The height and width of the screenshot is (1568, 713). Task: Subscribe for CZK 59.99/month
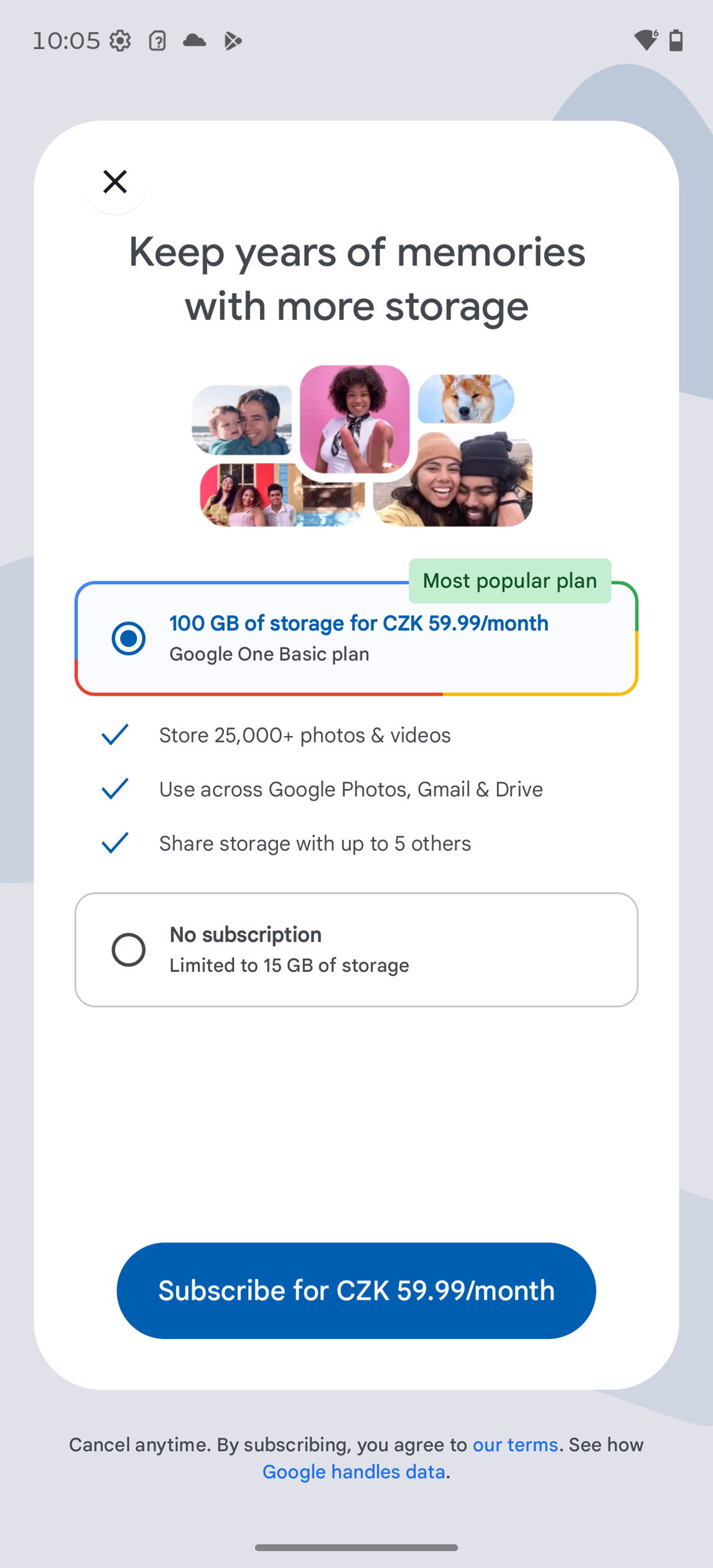(356, 1290)
